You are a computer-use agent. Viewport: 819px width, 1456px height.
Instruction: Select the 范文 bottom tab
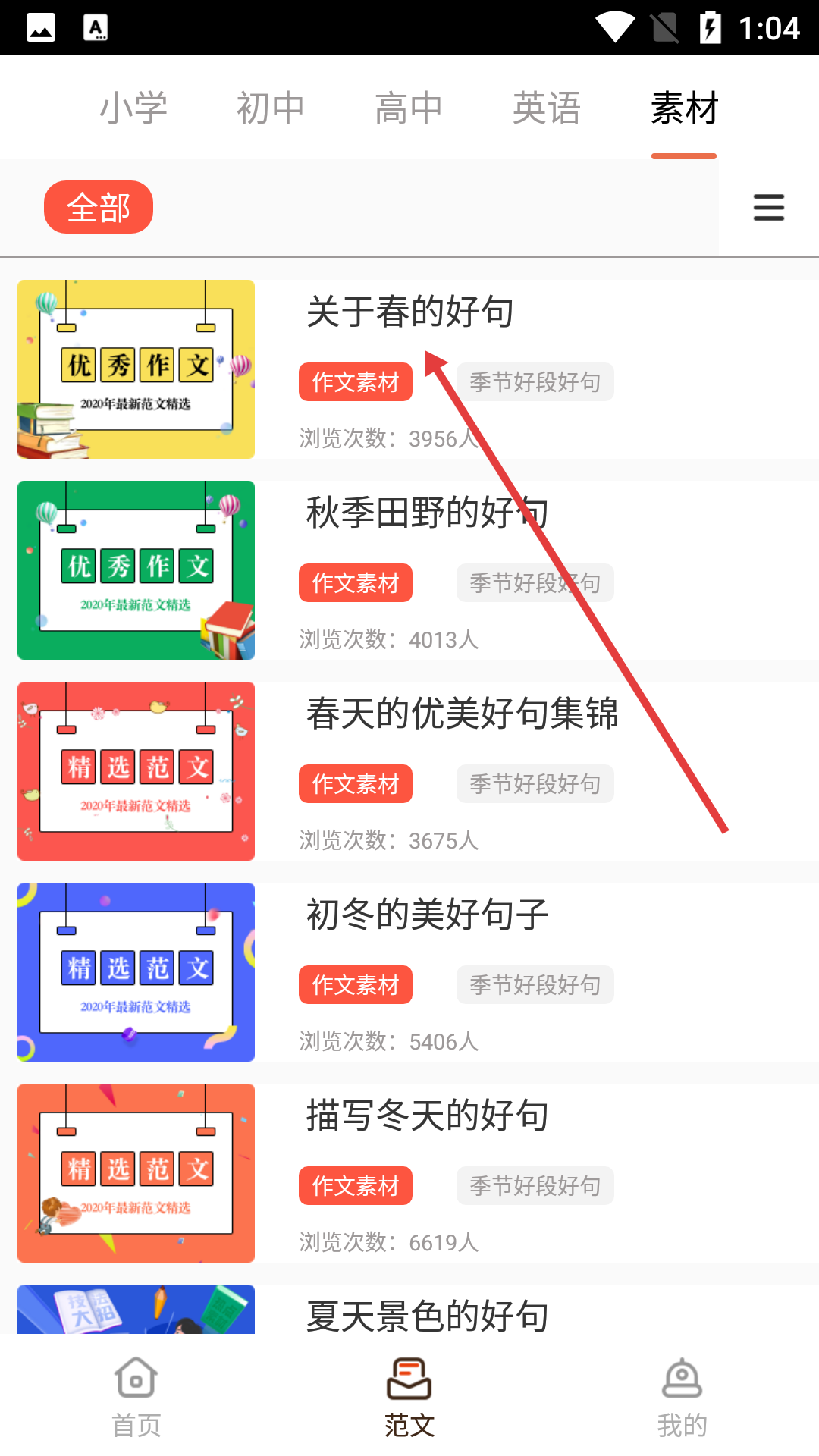click(x=409, y=1397)
